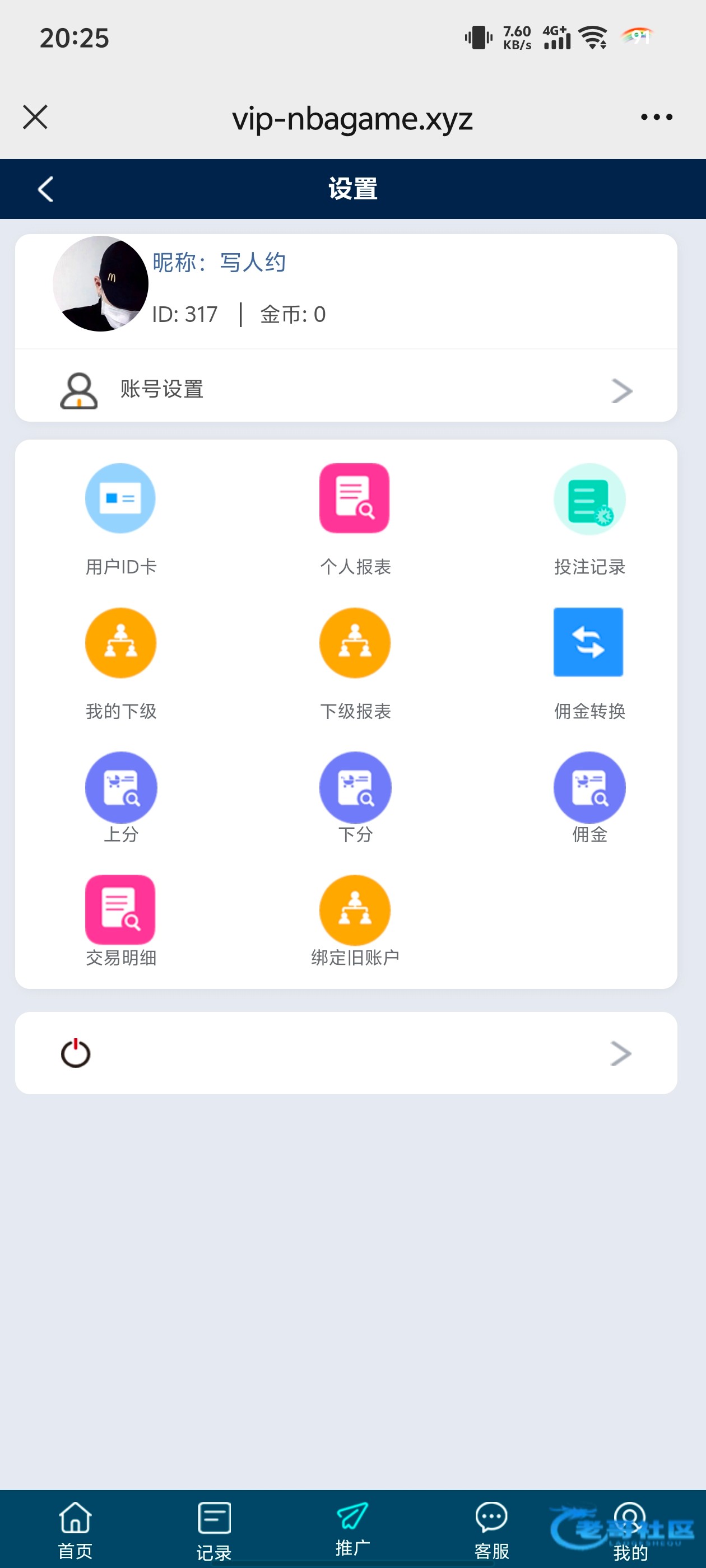Close the vip-nbagame.xyz web page
Screen dimensions: 706x1568
[35, 117]
